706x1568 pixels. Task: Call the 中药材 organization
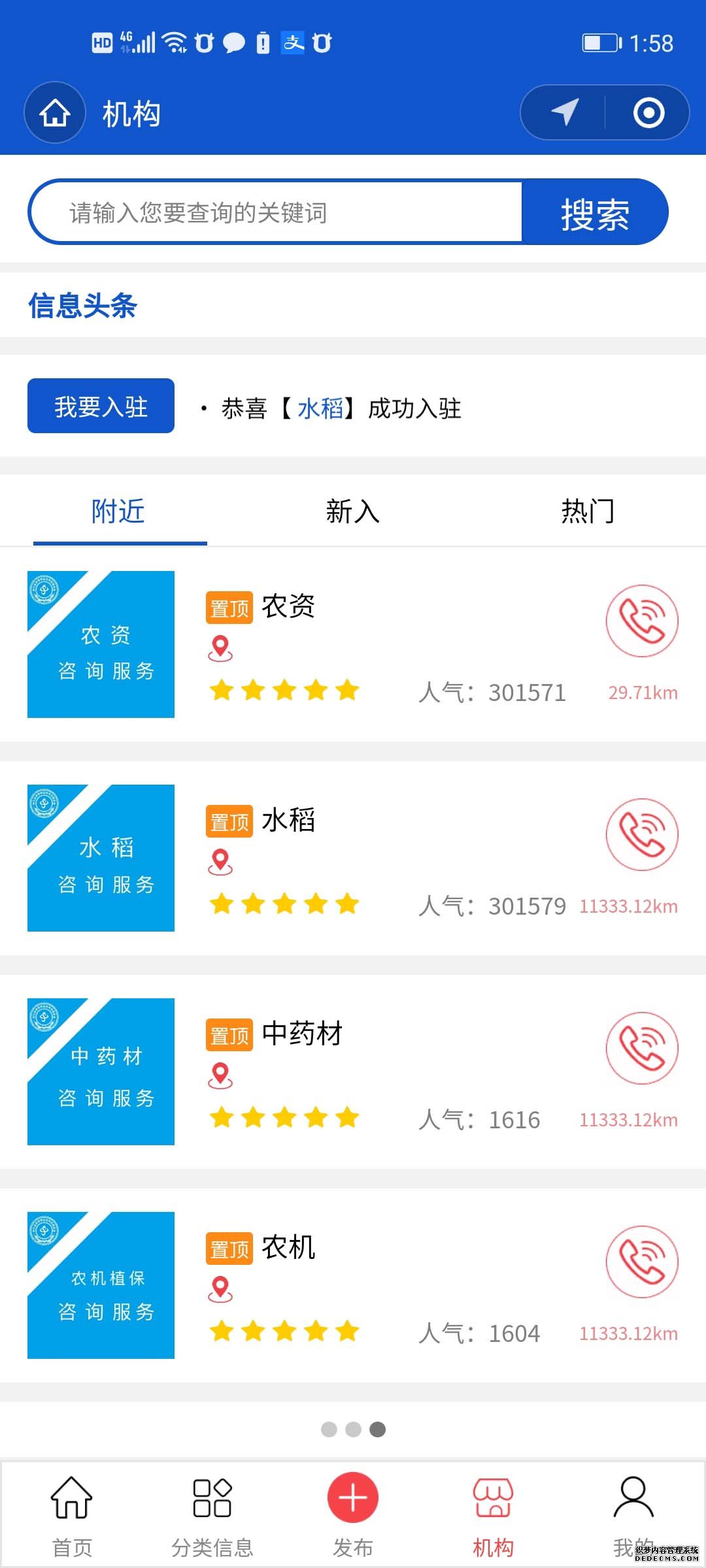tap(642, 1048)
